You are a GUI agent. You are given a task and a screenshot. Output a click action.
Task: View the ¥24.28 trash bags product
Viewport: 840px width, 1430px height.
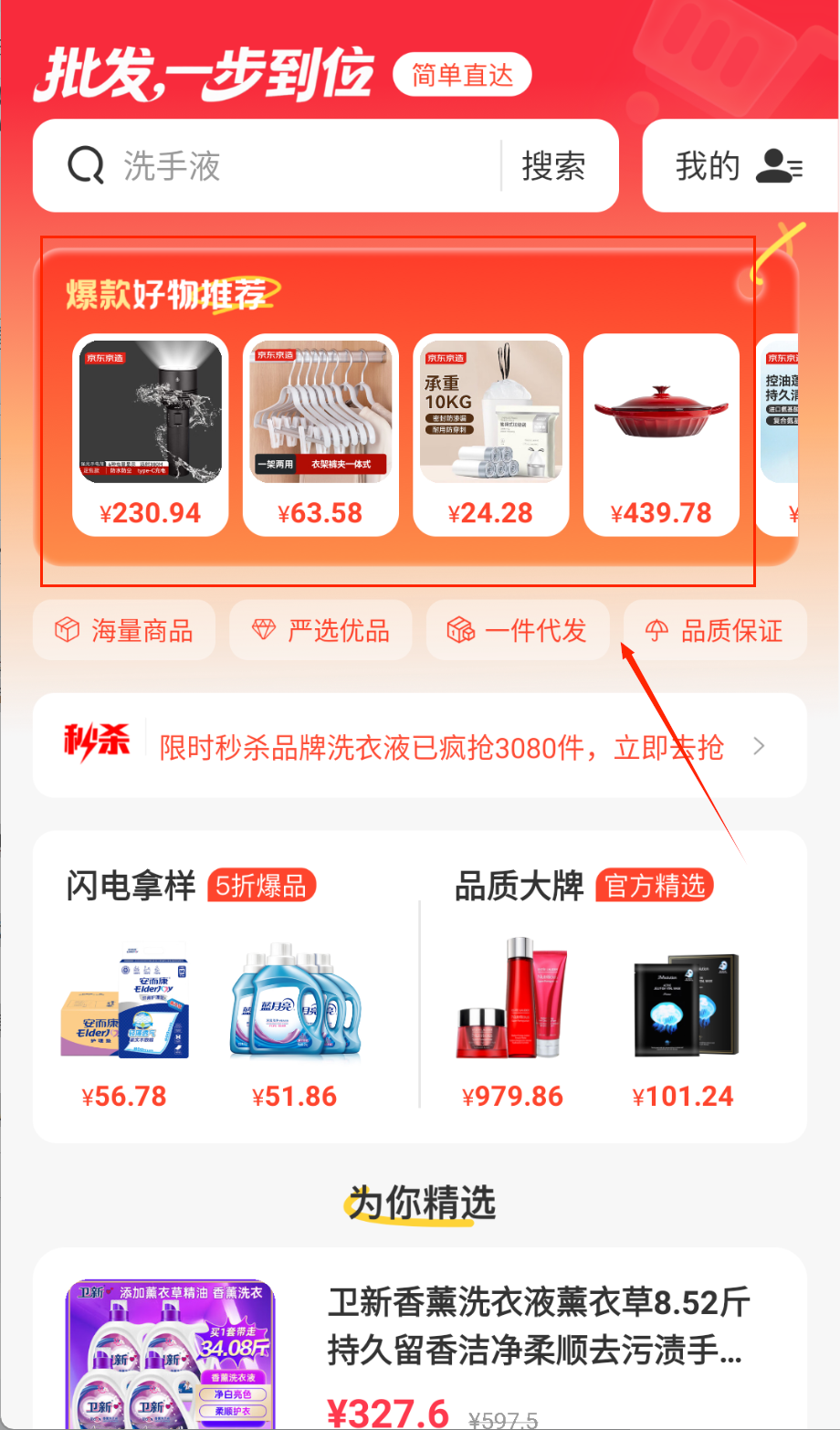pyautogui.click(x=491, y=434)
